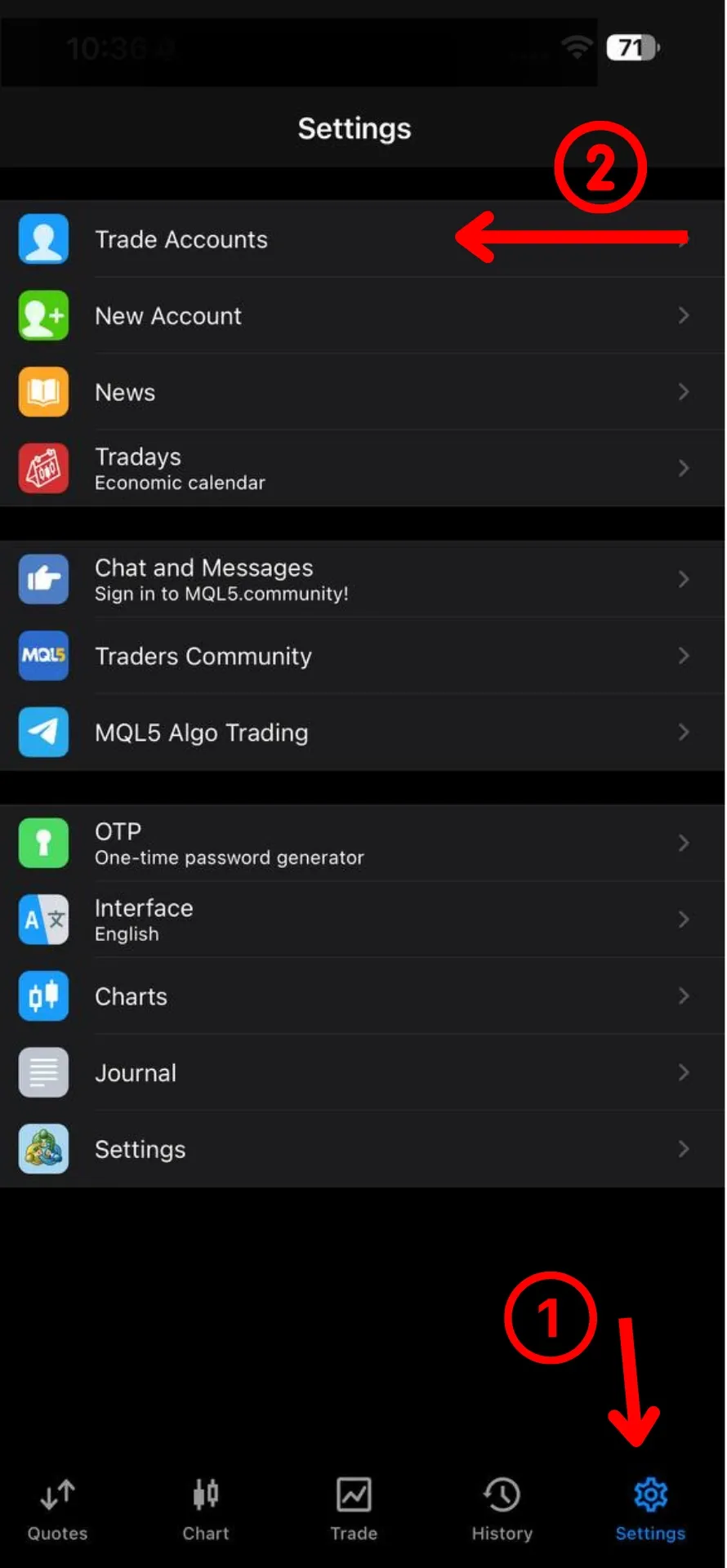
Task: Switch to the Chart tab
Action: 206,1510
